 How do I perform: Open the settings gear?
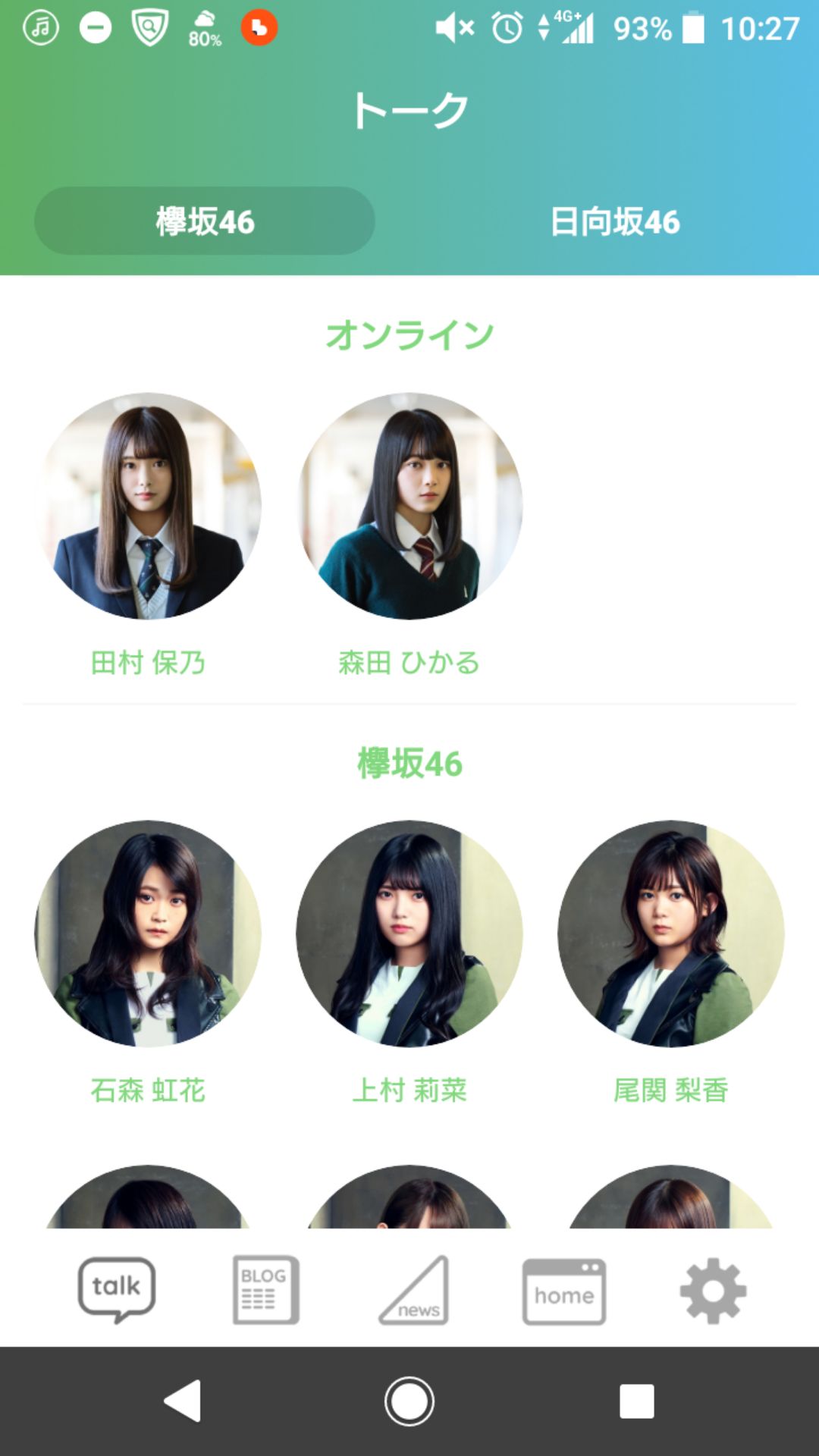713,1291
